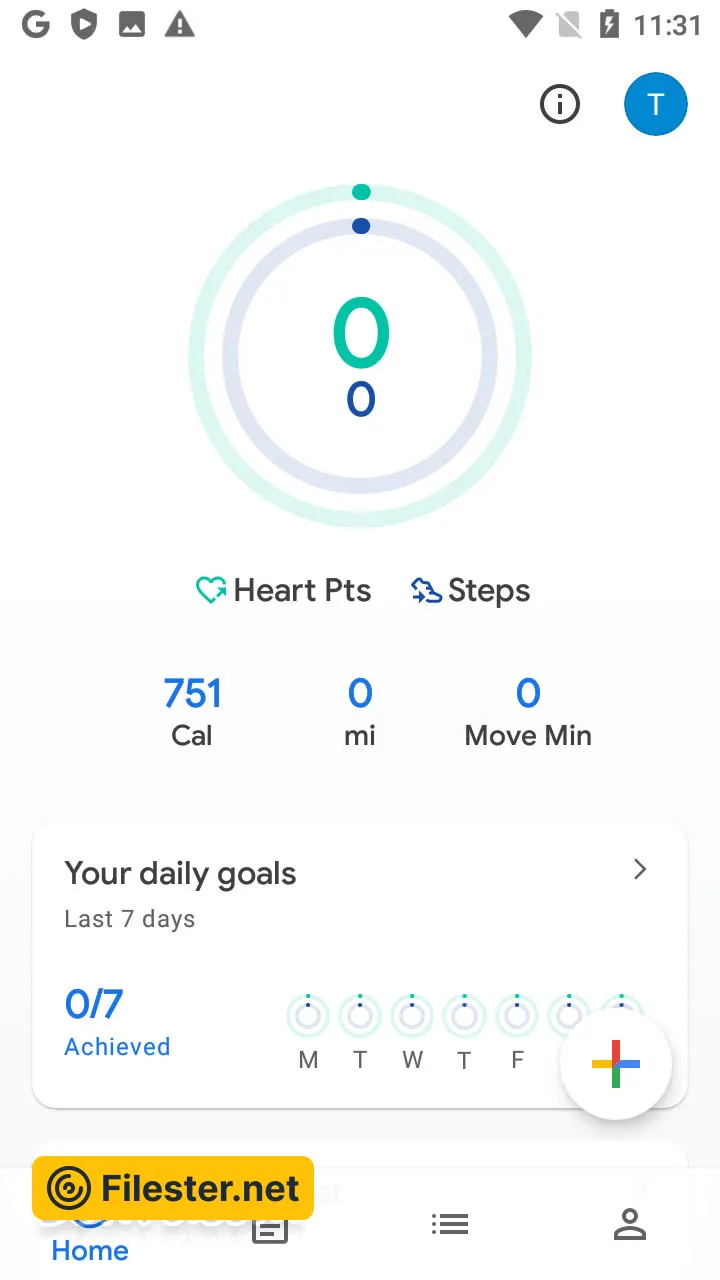Open the distance in miles stat
Screen dimensions: 720x1280
click(360, 712)
